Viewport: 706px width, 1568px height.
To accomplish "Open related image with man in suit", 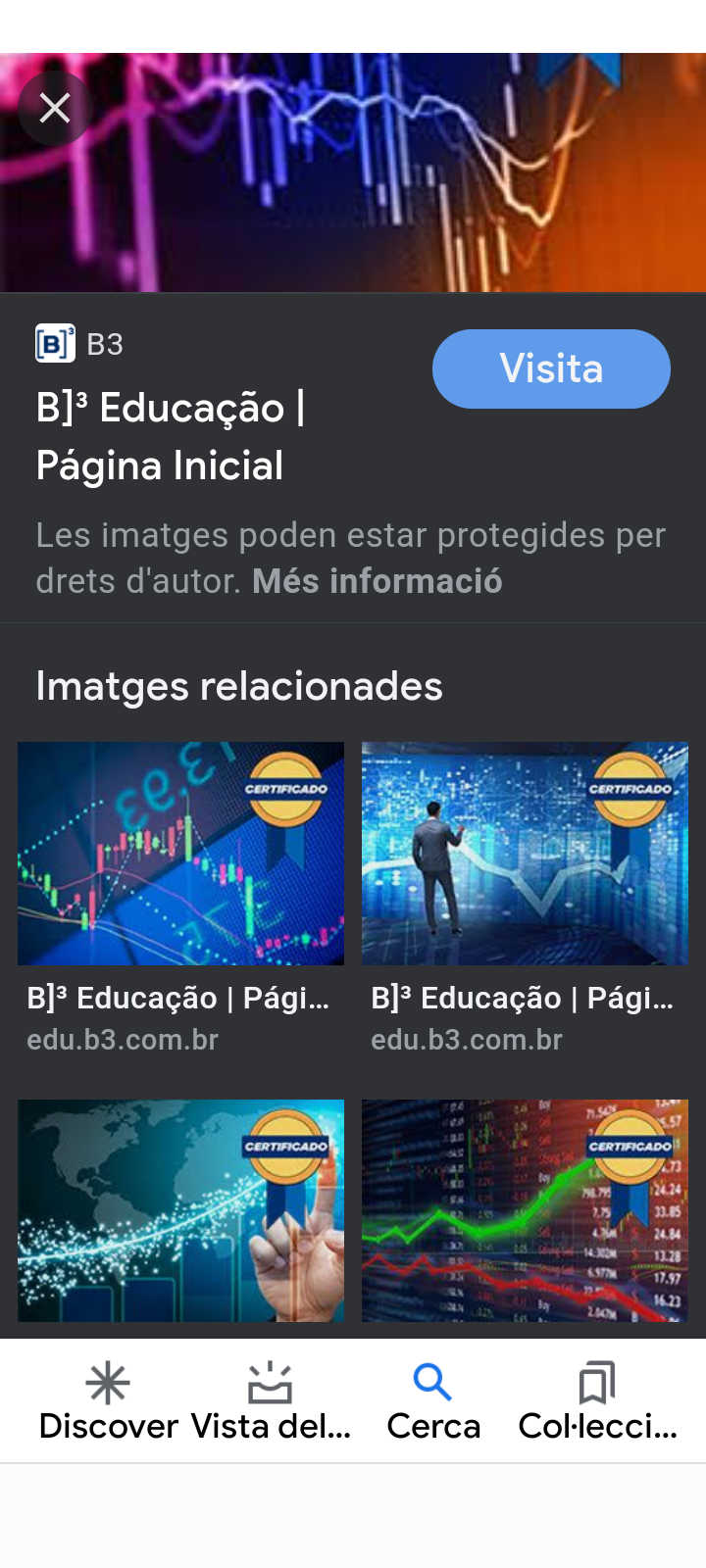I will pos(525,853).
